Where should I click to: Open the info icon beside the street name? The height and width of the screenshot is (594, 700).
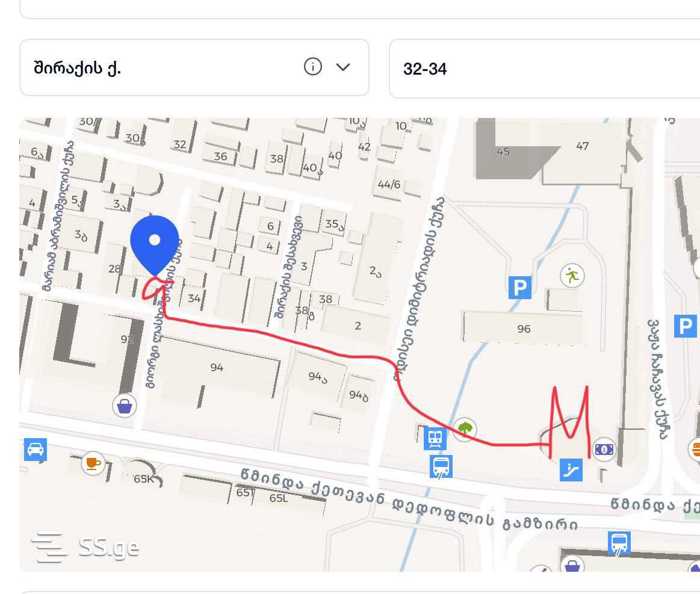313,67
